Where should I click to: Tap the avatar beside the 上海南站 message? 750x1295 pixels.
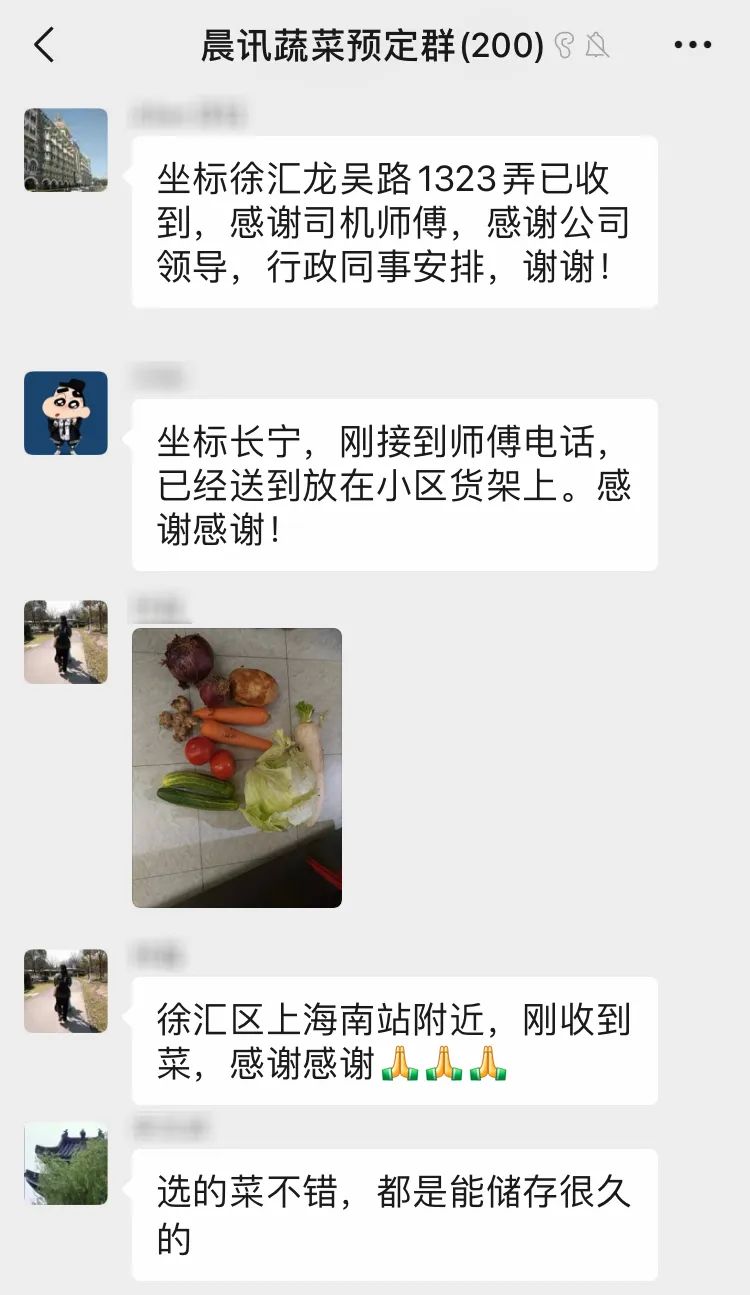click(66, 991)
